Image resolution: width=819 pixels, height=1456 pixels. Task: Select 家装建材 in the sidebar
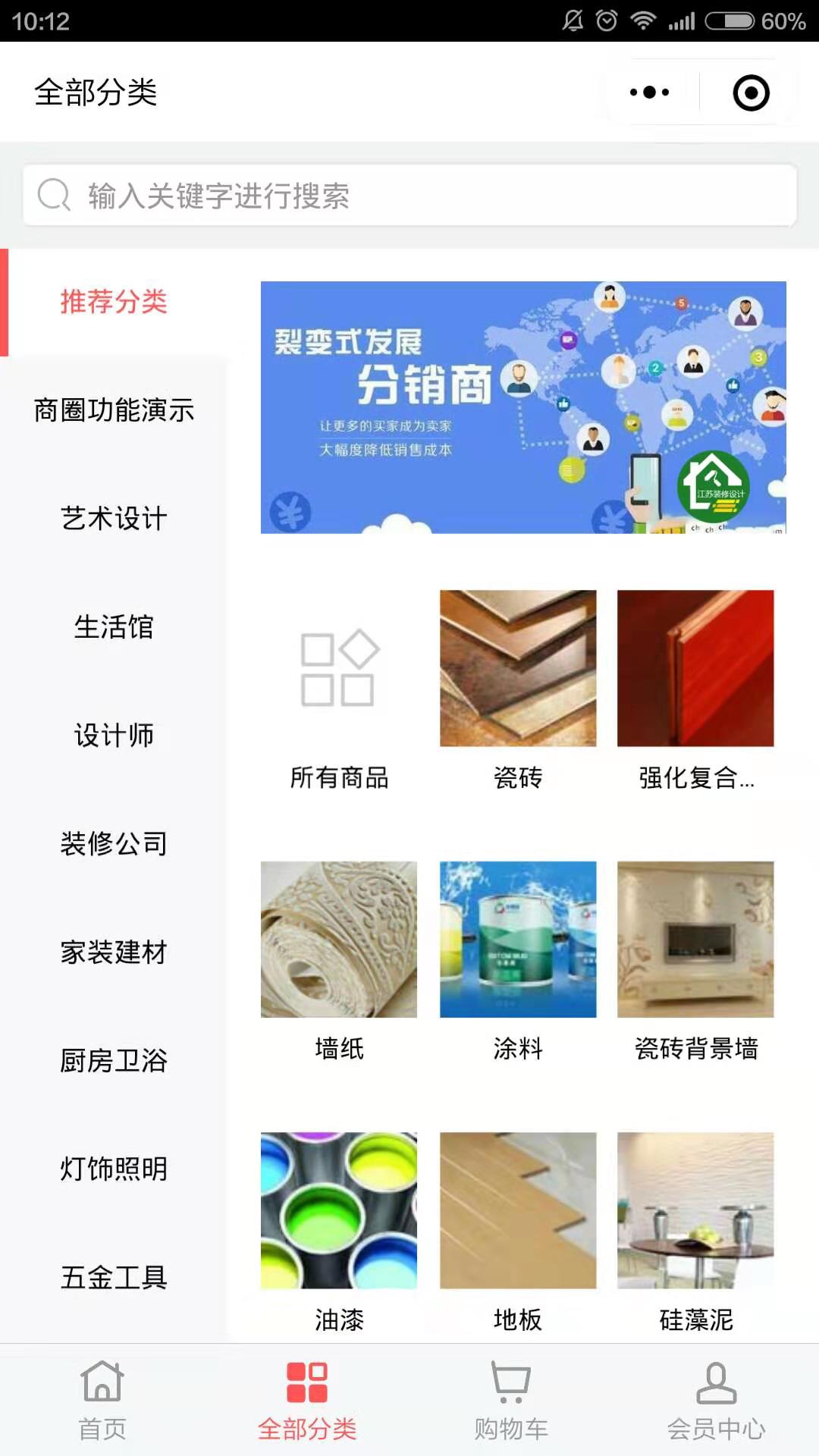(x=114, y=952)
